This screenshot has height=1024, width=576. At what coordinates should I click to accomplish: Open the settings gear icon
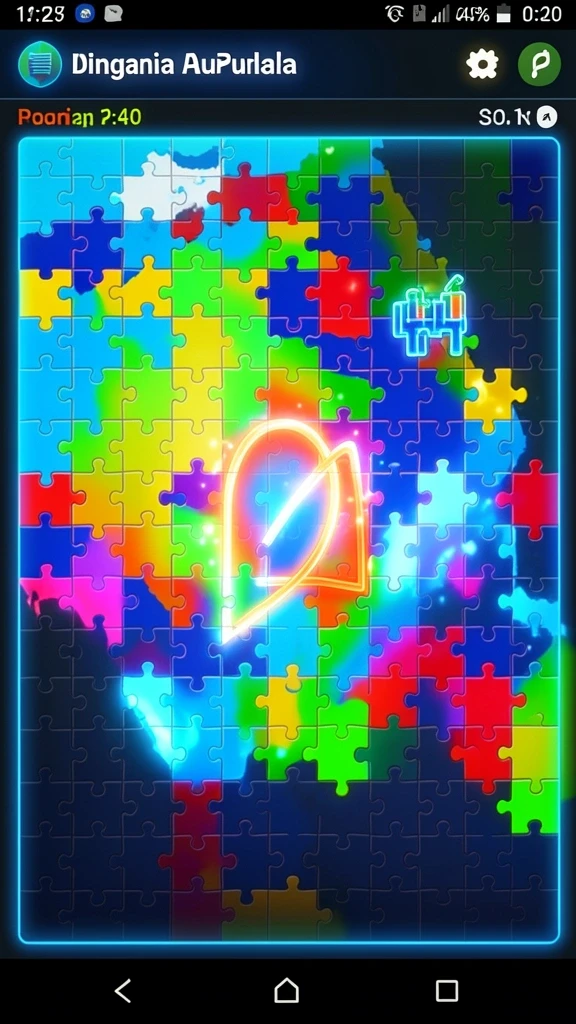pos(482,65)
